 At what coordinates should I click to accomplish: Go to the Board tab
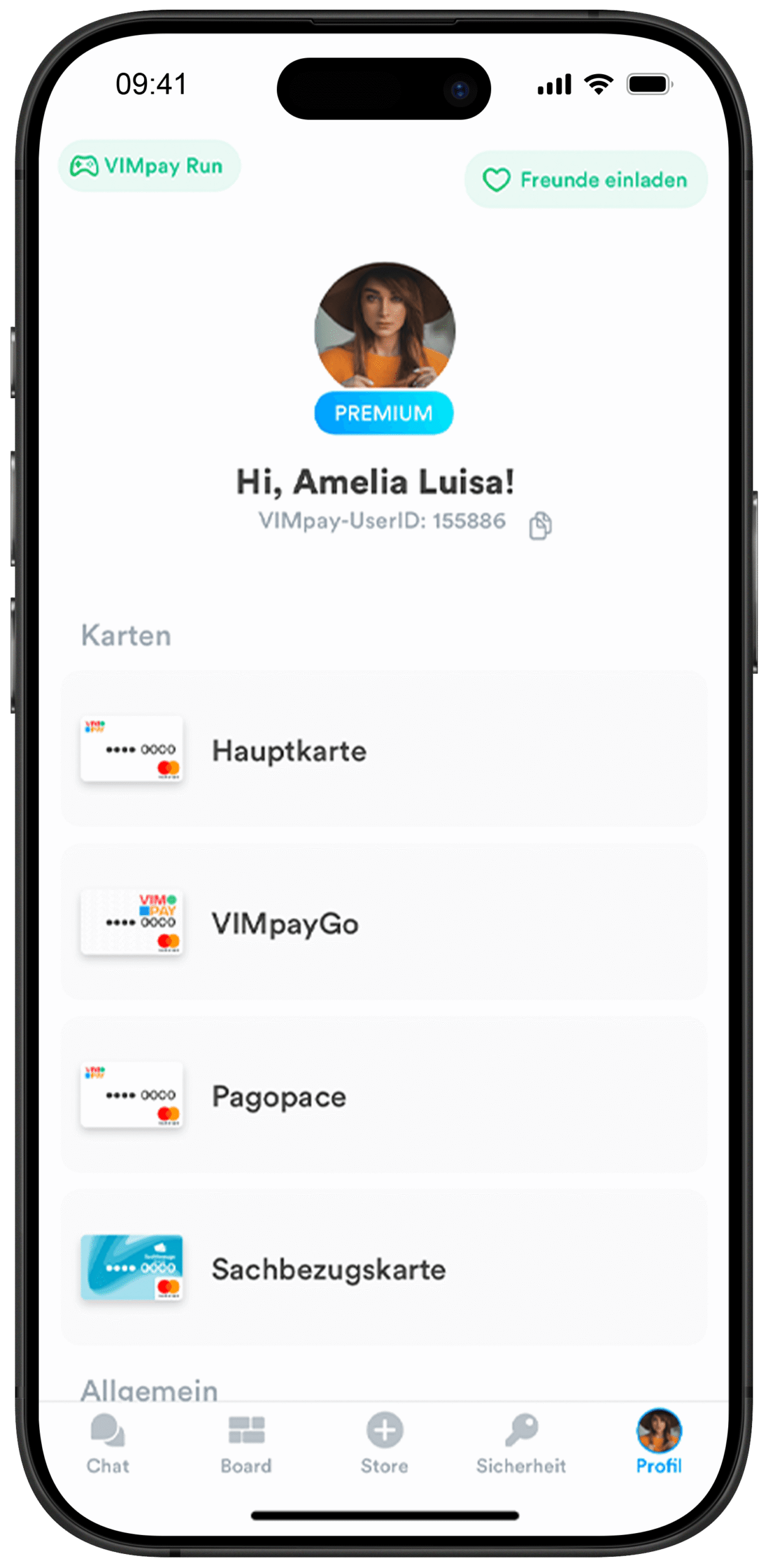(246, 1444)
